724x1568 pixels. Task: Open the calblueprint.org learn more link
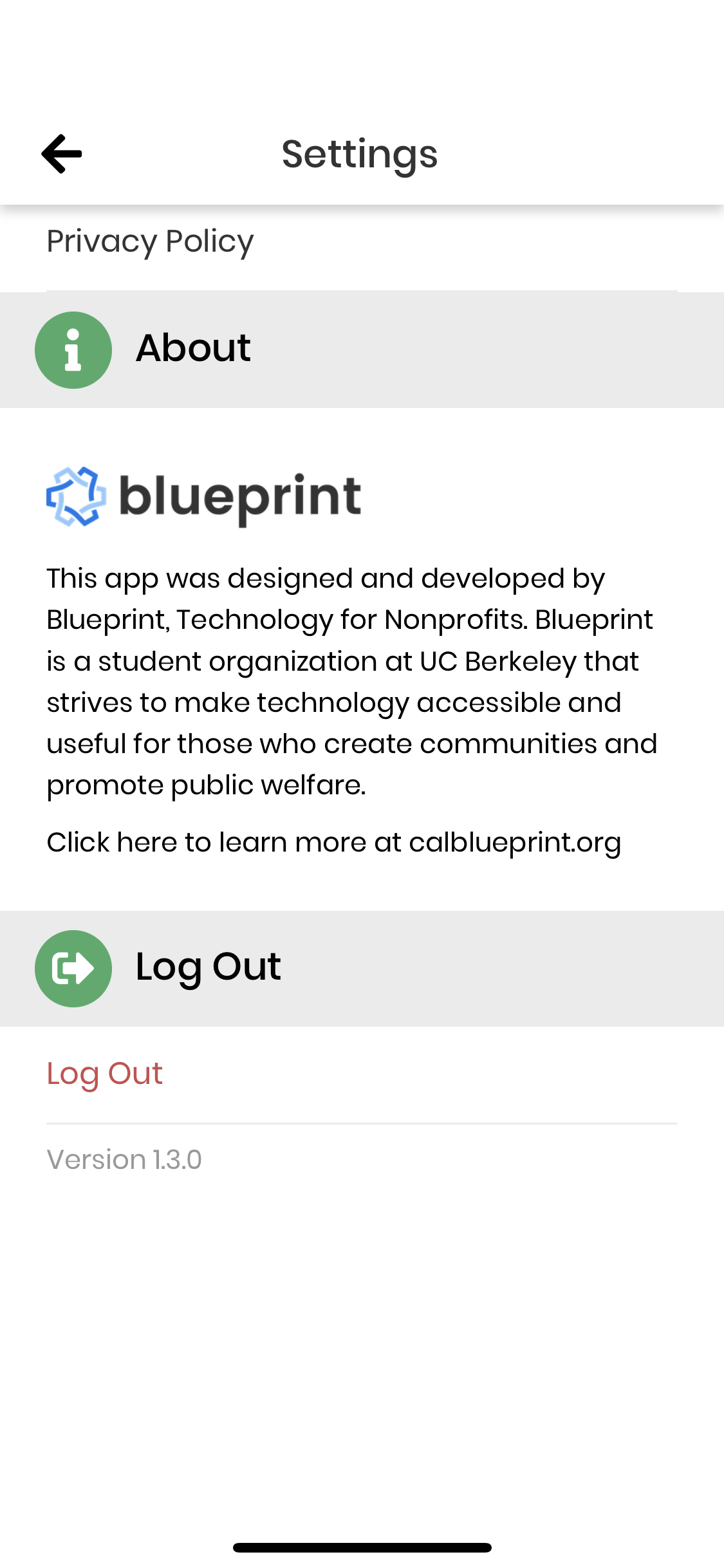[x=333, y=843]
